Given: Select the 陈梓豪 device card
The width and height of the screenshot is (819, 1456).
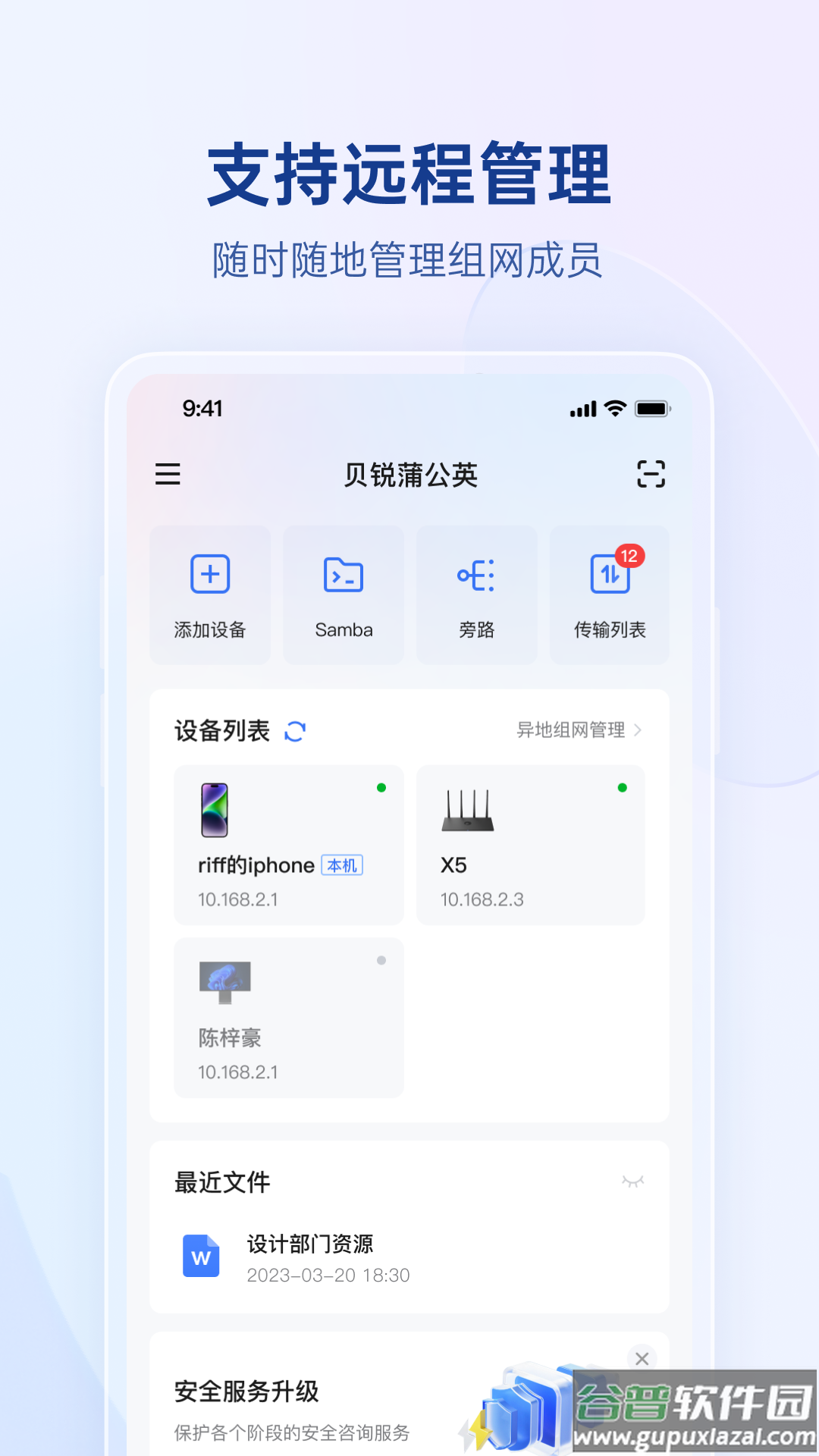Looking at the screenshot, I should pos(288,1018).
